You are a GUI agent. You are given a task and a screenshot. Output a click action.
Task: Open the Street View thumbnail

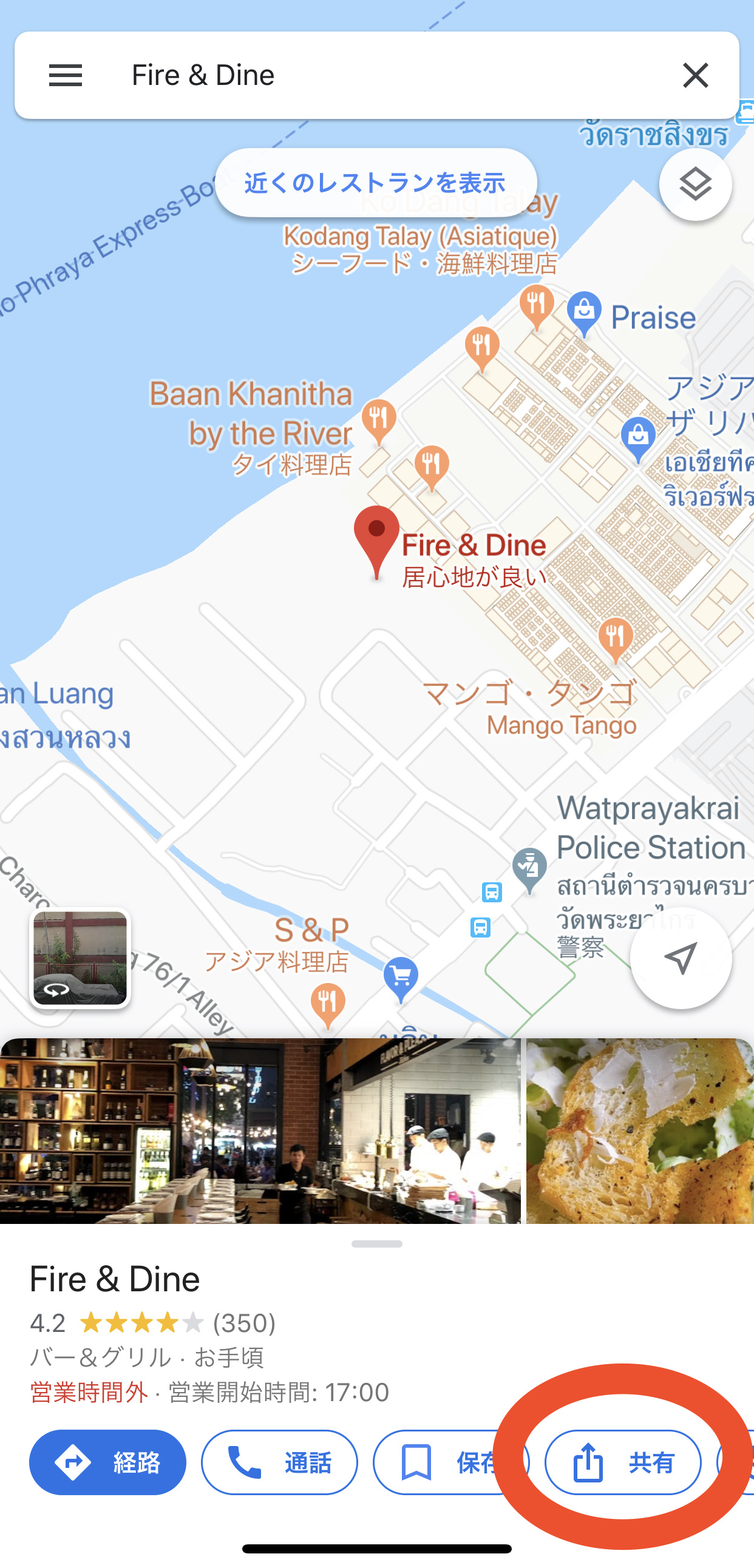(80, 958)
